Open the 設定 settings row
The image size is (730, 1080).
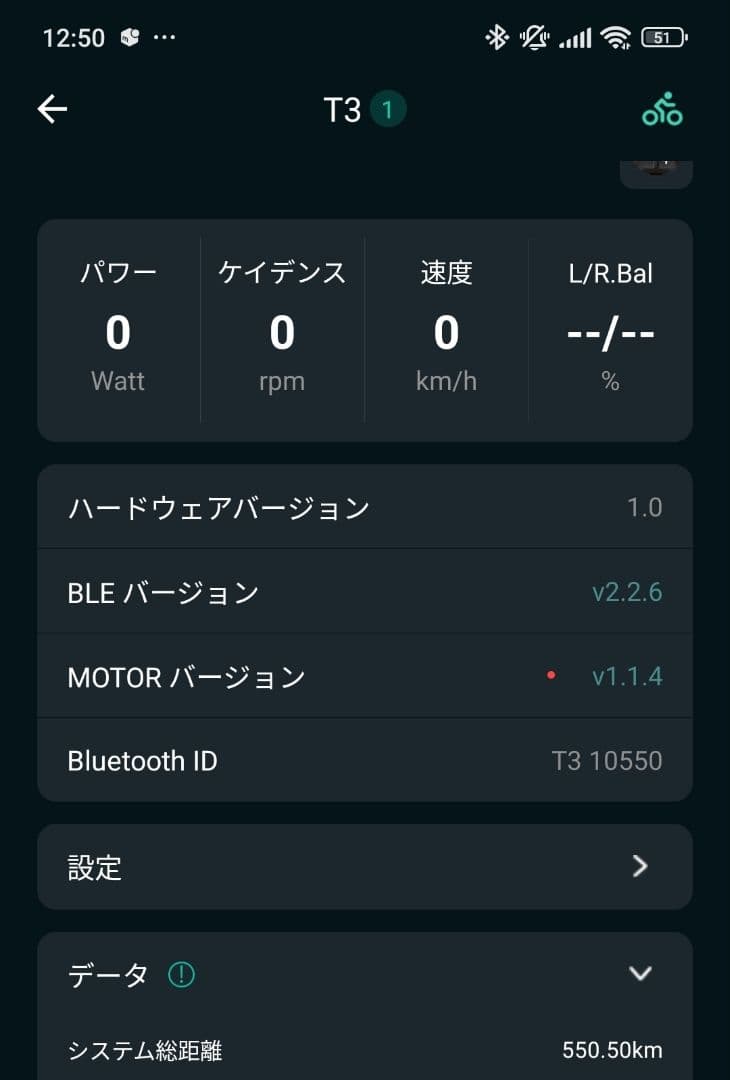pos(365,867)
